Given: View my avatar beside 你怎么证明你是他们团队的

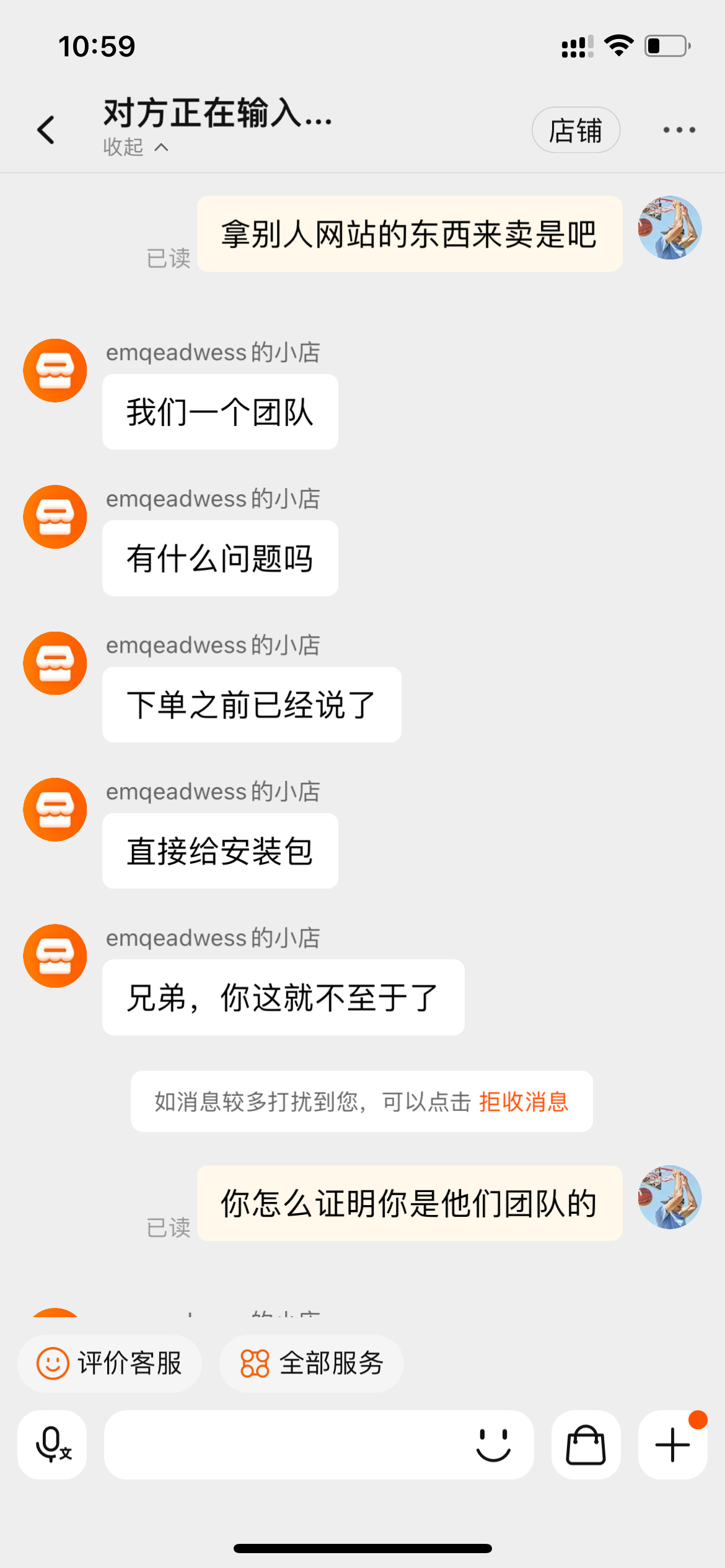Looking at the screenshot, I should tap(669, 1197).
